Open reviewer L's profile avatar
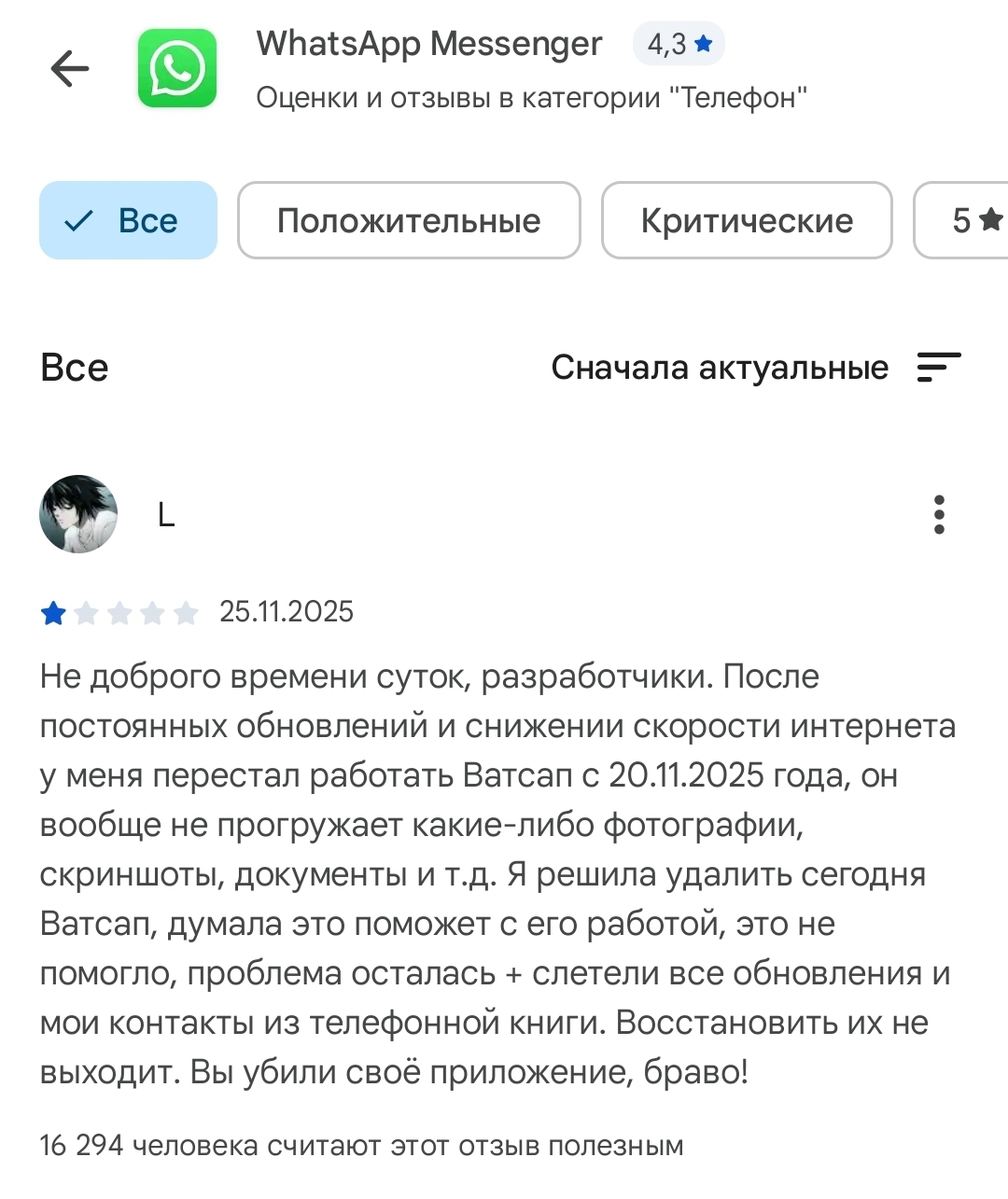The height and width of the screenshot is (1199, 1008). (x=78, y=514)
